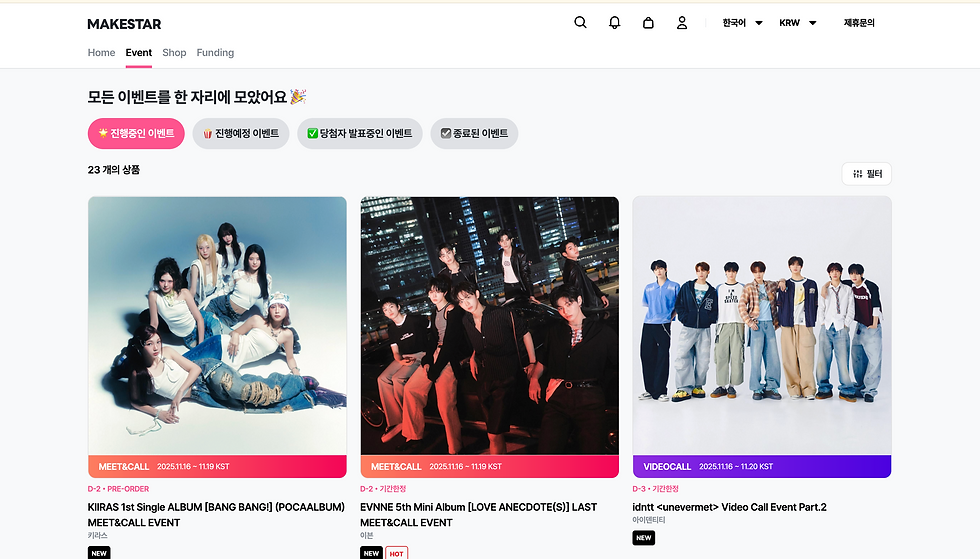Switch to the Shop tab
This screenshot has height=559, width=980.
174,53
